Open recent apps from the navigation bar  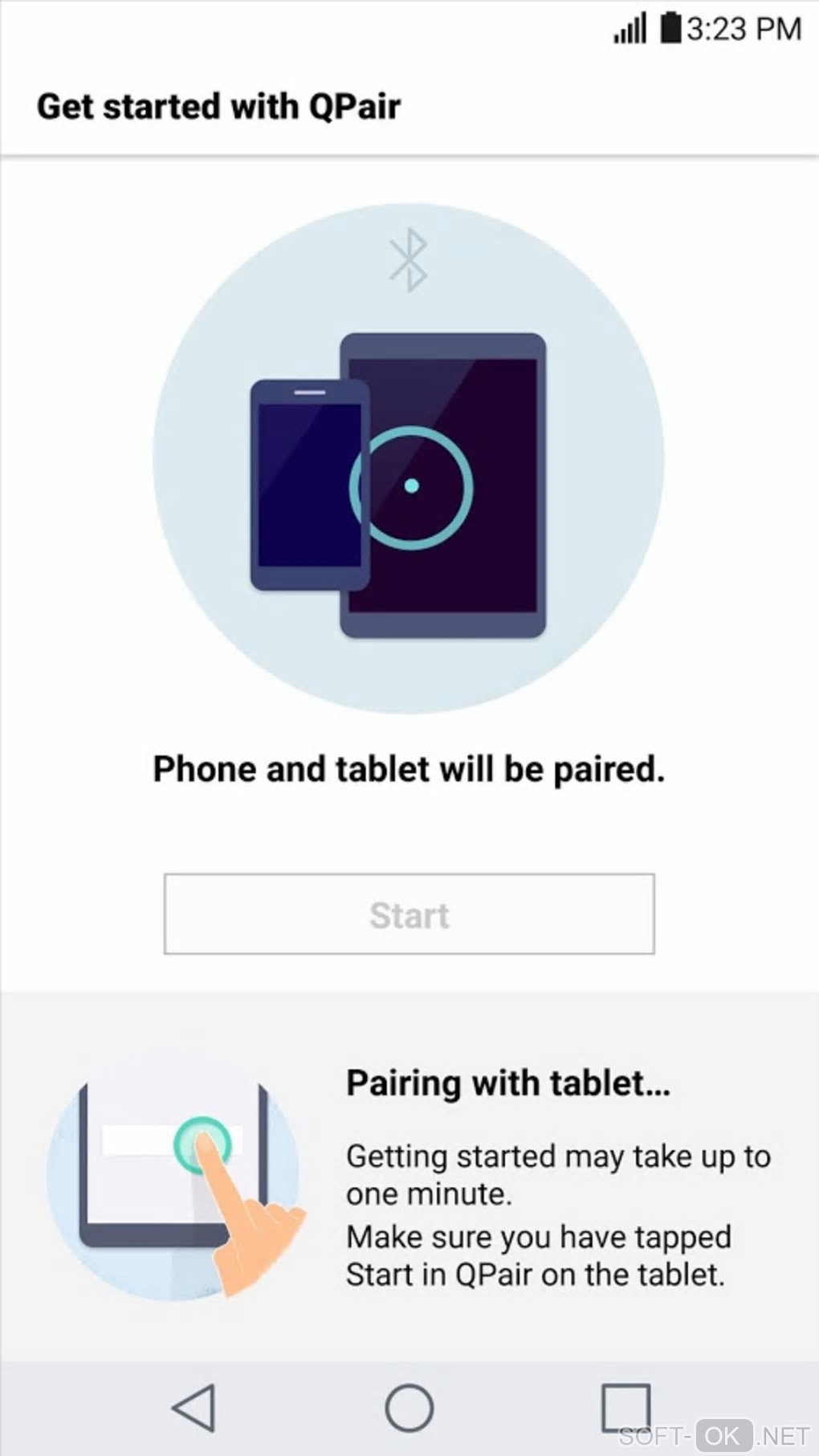point(625,1407)
